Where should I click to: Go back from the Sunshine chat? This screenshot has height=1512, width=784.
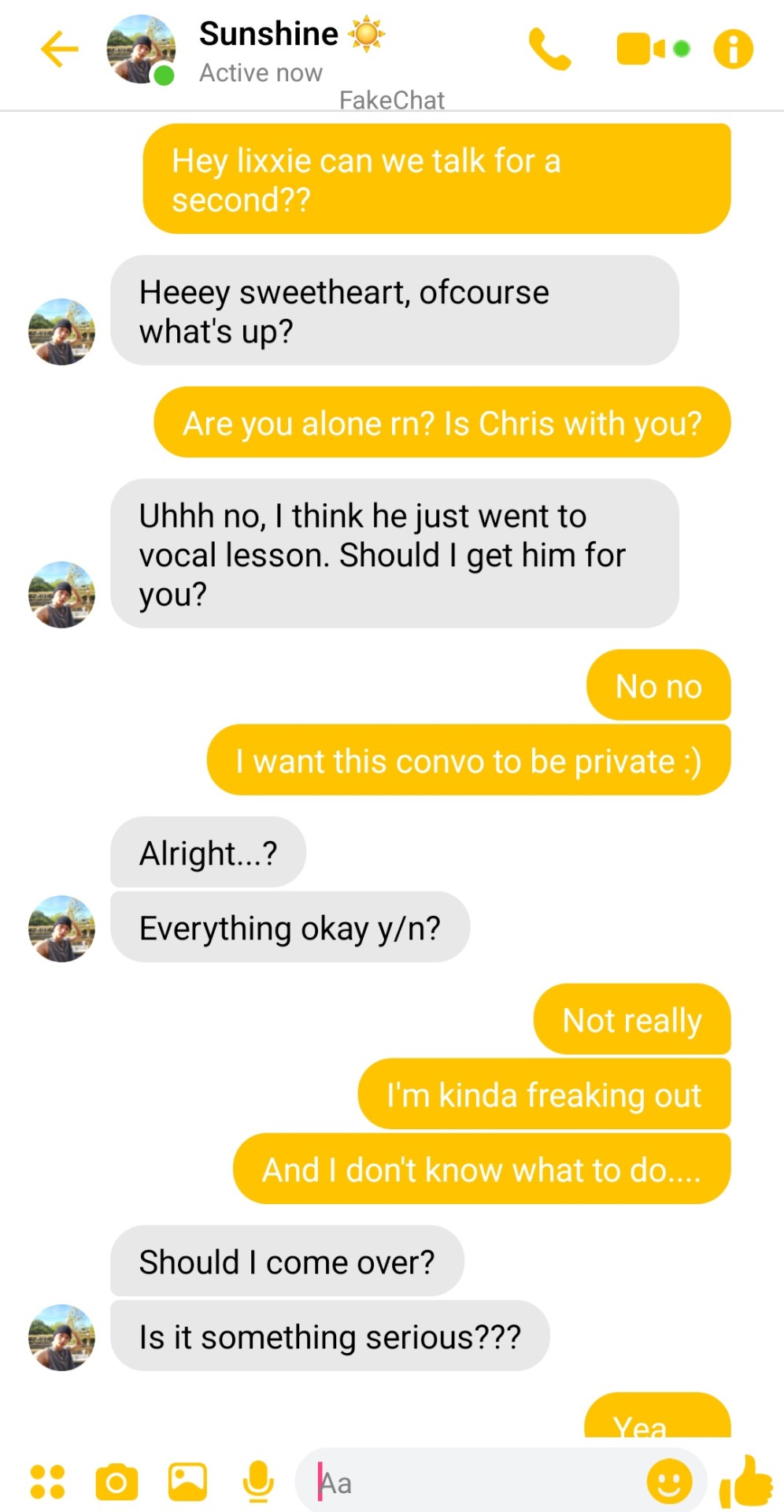pyautogui.click(x=60, y=50)
